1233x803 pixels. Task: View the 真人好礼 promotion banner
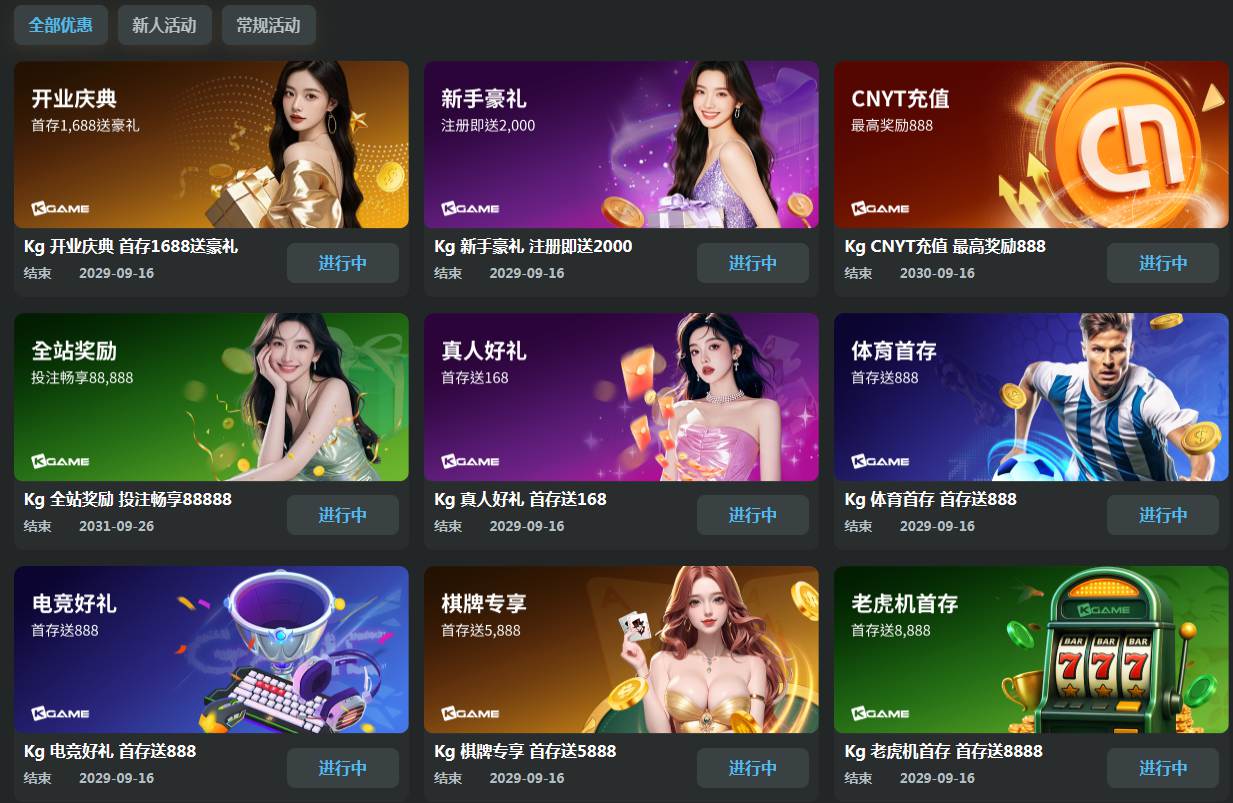[621, 397]
